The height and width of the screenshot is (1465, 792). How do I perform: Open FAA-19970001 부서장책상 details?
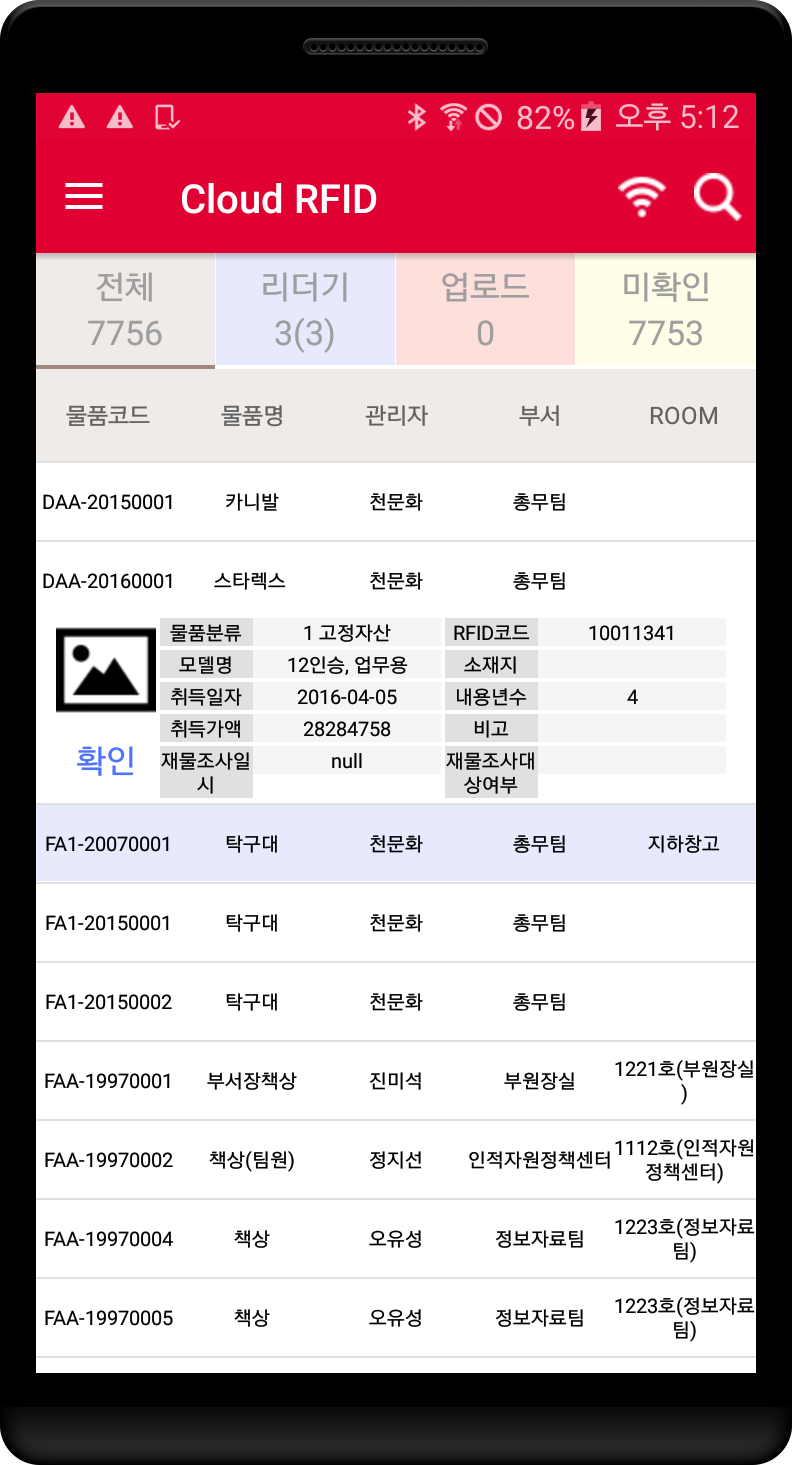396,1081
